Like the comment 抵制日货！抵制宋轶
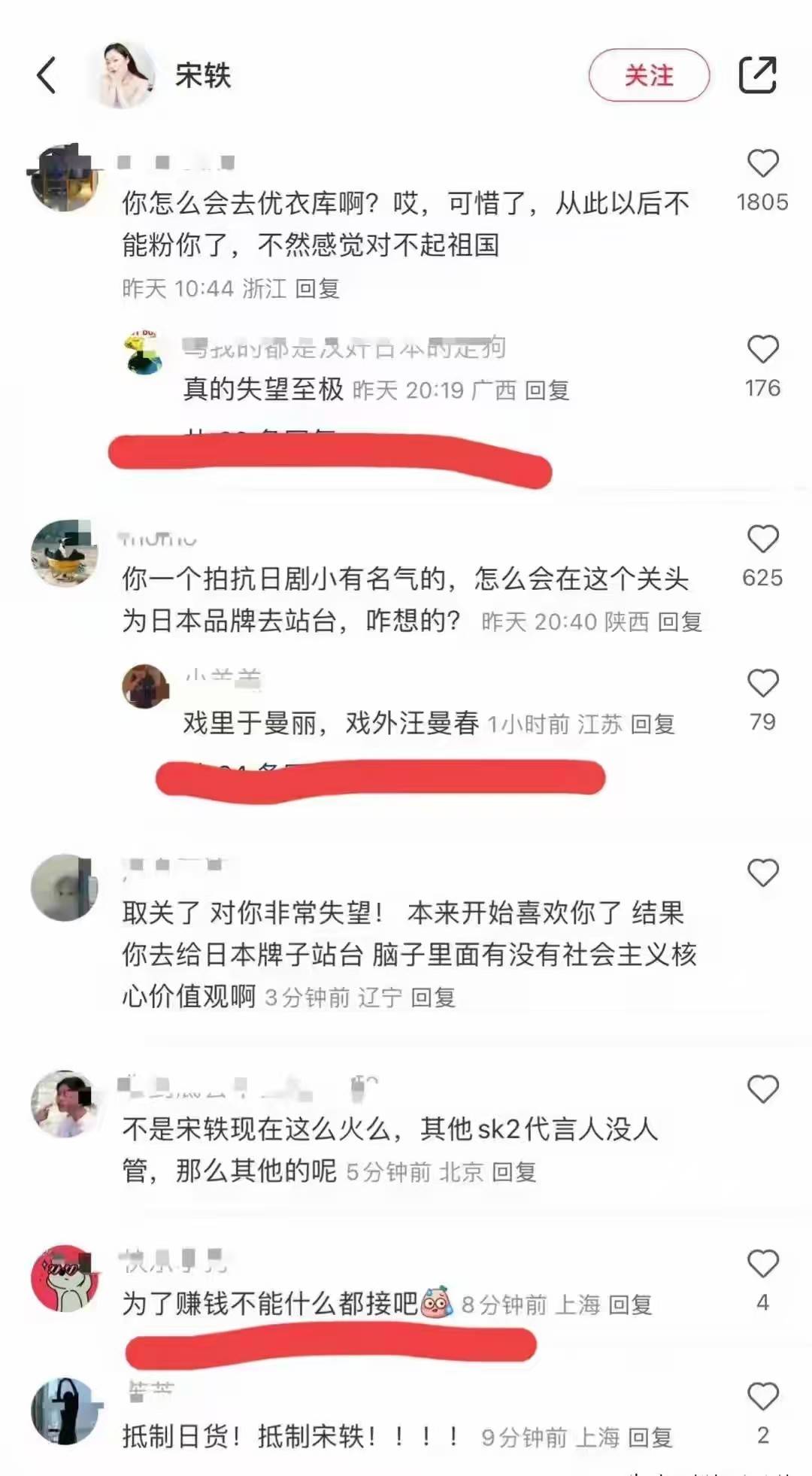Viewport: 812px width, 1476px height. point(762,1397)
